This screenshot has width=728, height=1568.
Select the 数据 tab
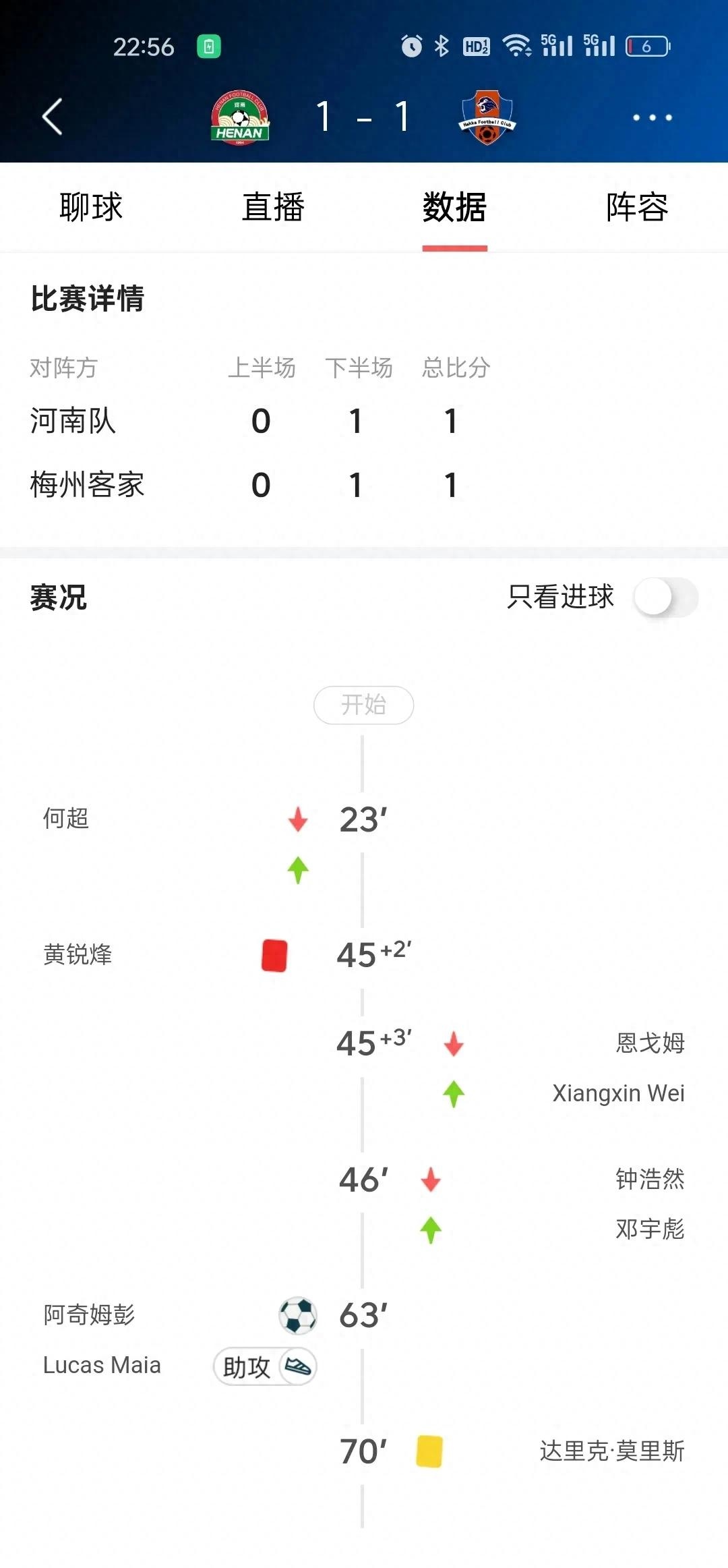[x=454, y=207]
